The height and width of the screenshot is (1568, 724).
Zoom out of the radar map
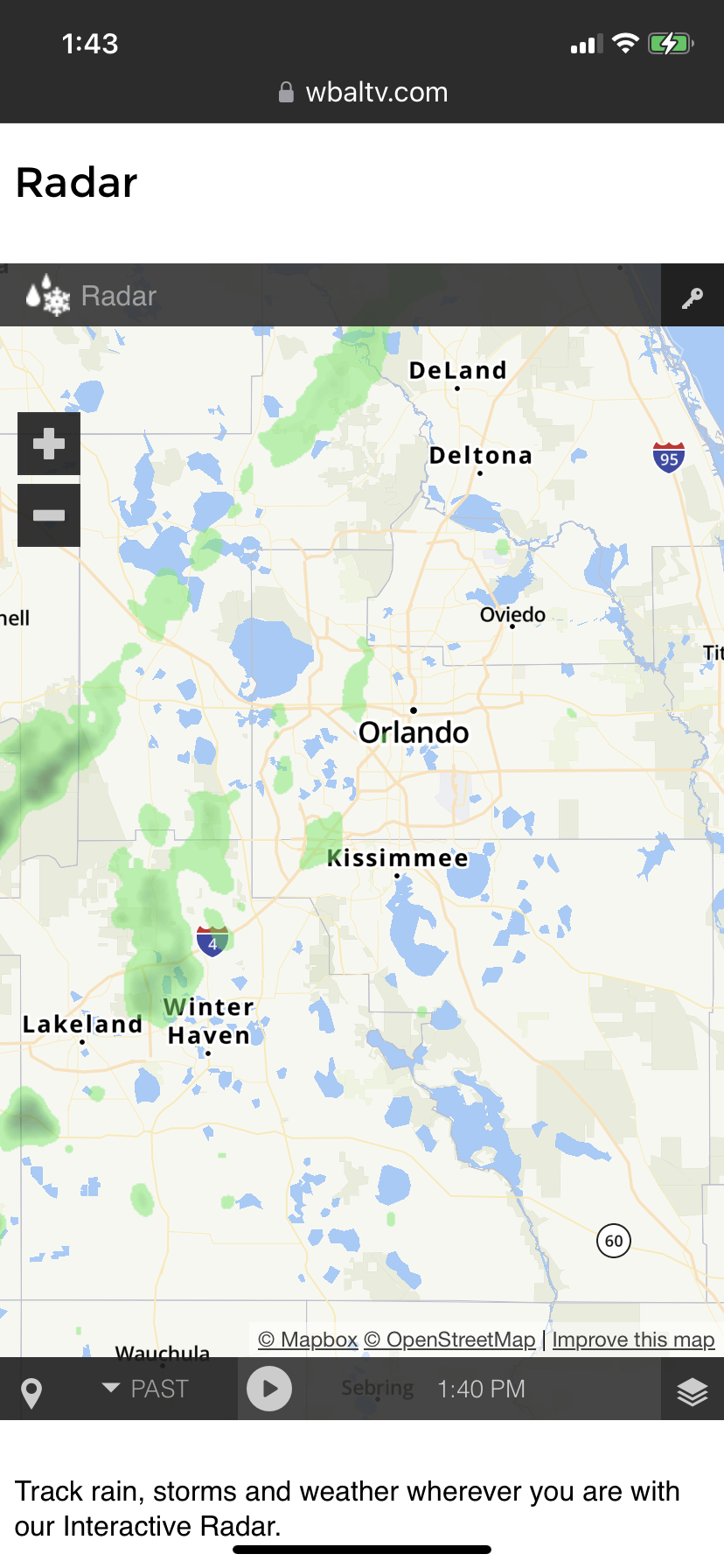click(49, 515)
